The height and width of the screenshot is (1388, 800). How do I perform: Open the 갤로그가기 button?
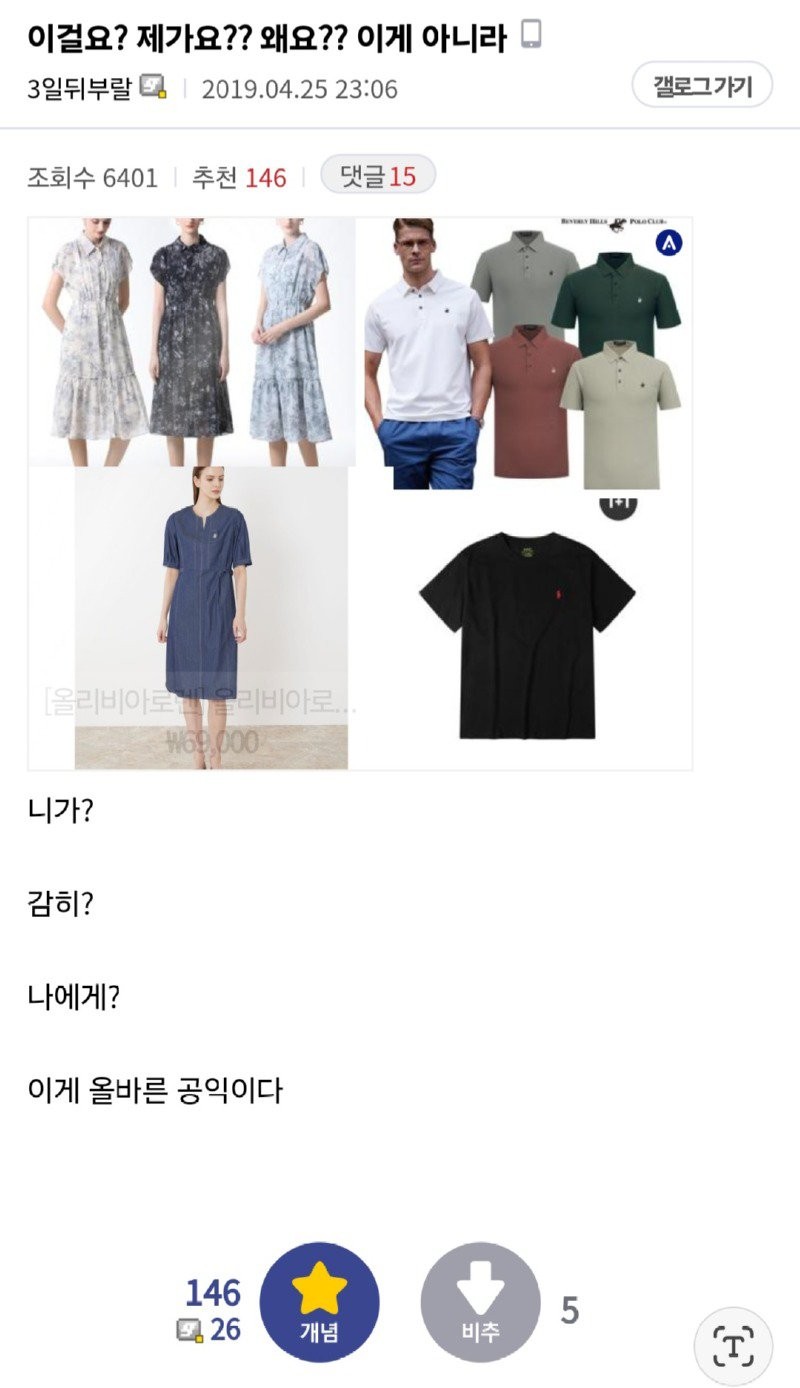pyautogui.click(x=703, y=86)
